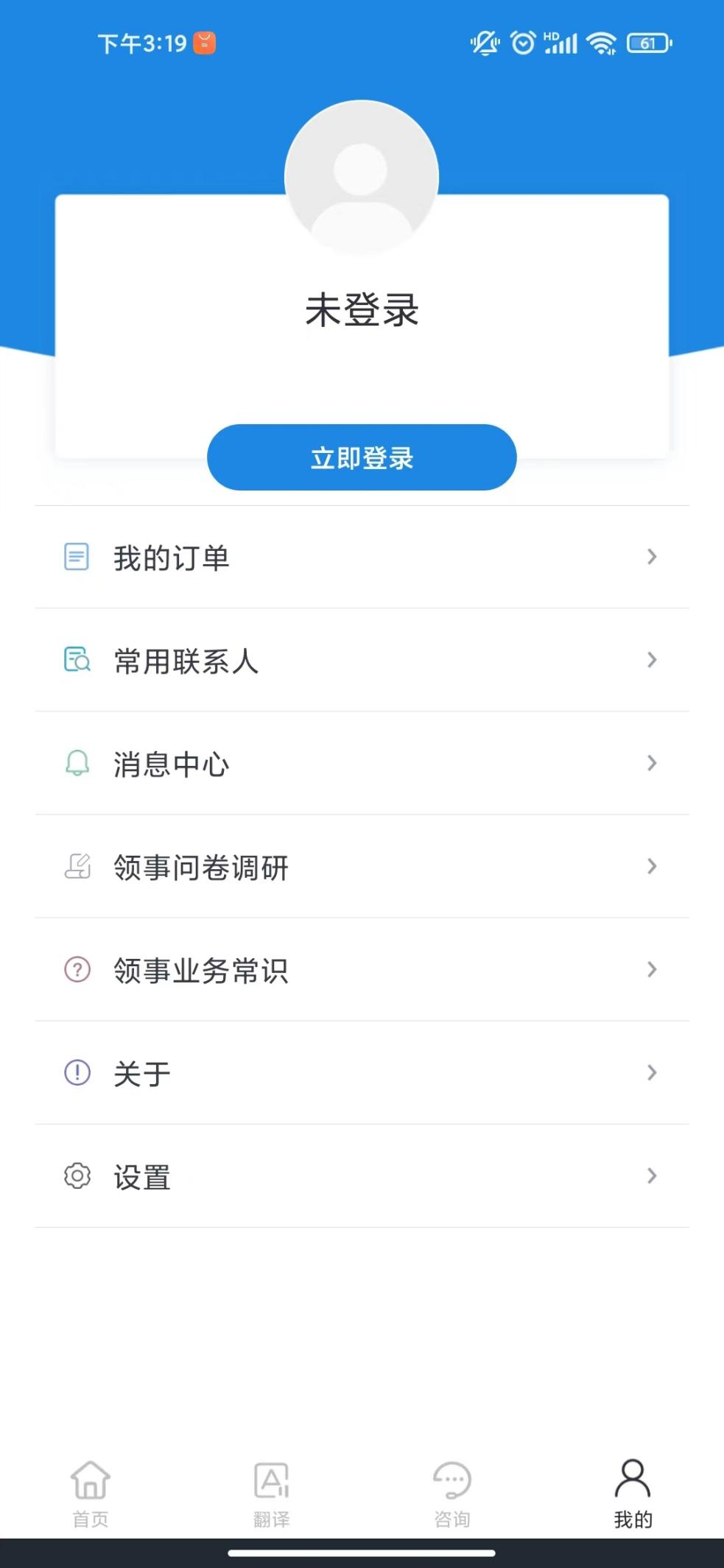Go to 消息中心 message center
The height and width of the screenshot is (1568, 724).
click(362, 764)
